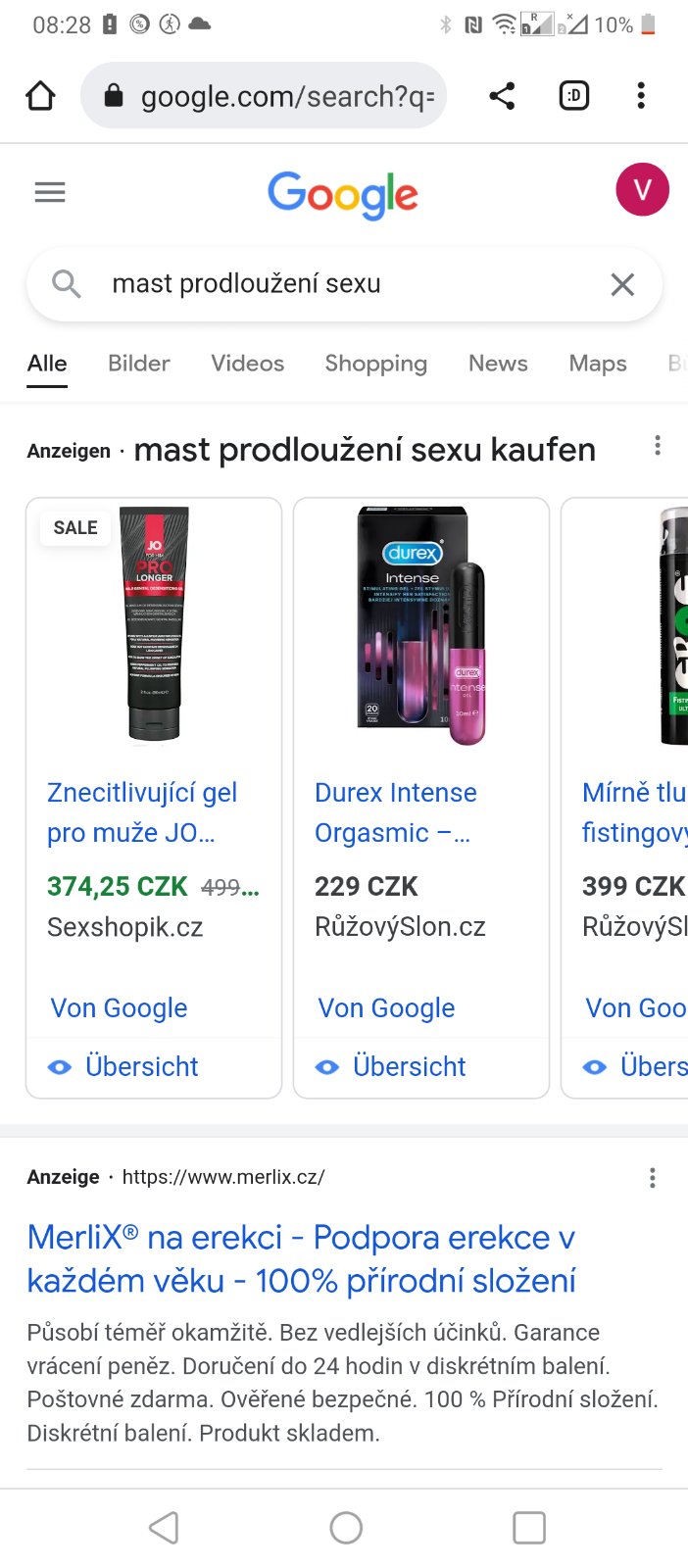This screenshot has width=688, height=1568.
Task: Open Übersicht under the Sexshopik.cz product
Action: 141,1066
